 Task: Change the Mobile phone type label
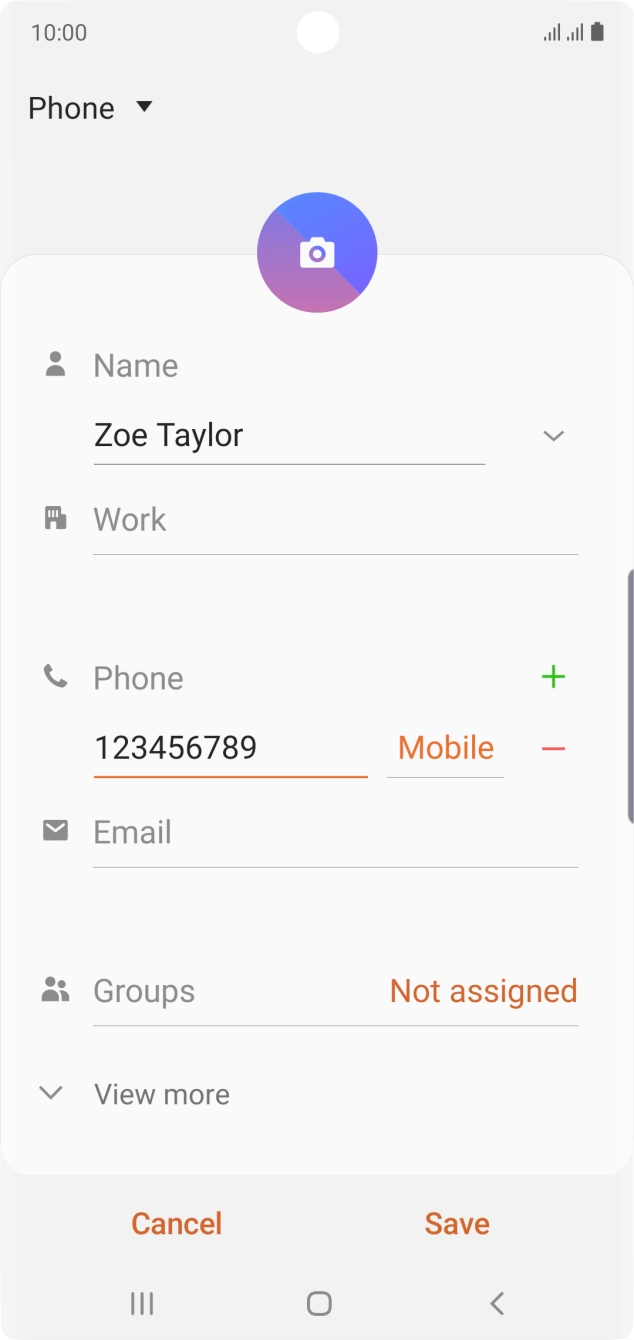(445, 748)
